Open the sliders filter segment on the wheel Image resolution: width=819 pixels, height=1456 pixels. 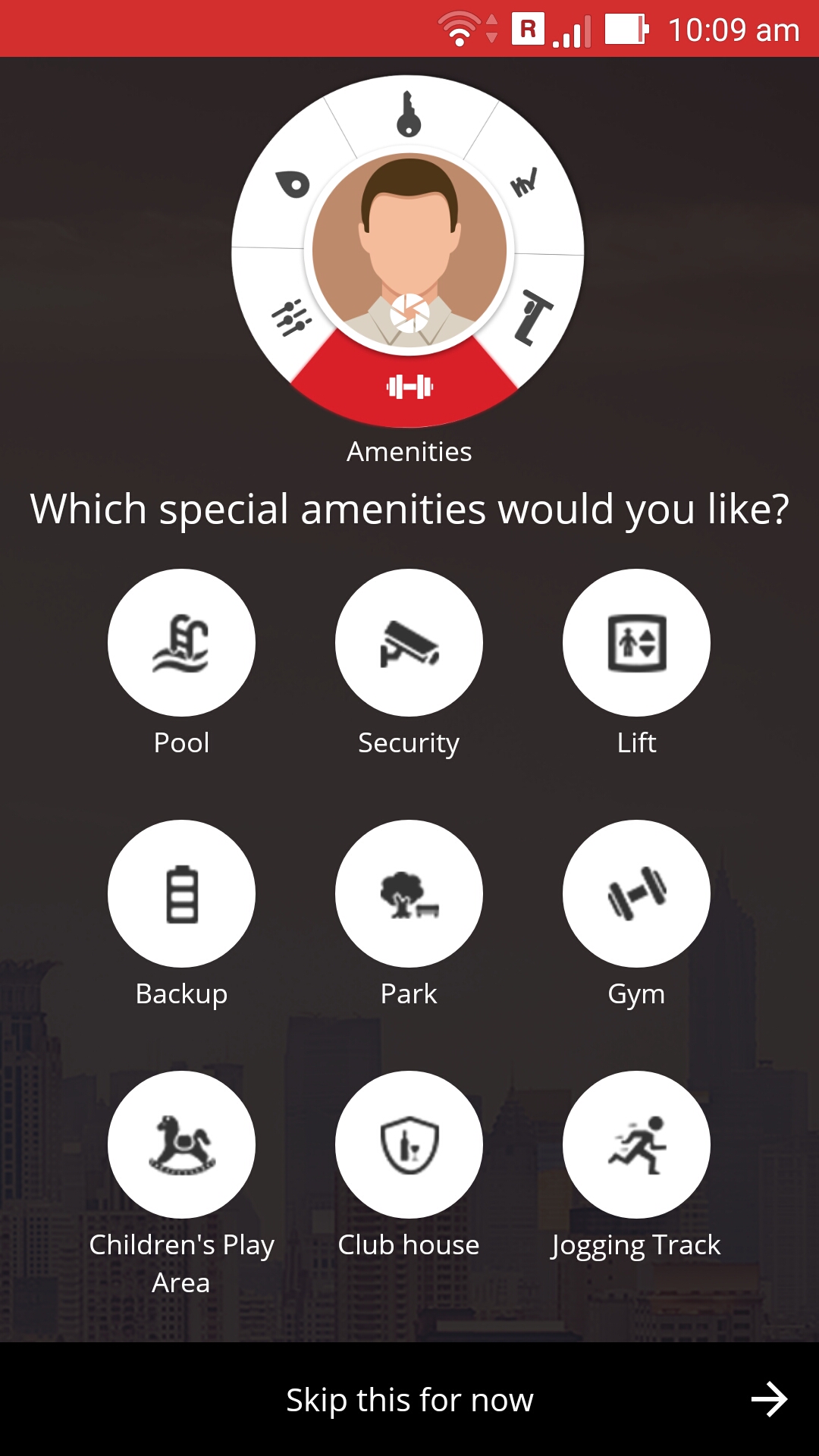(x=291, y=317)
